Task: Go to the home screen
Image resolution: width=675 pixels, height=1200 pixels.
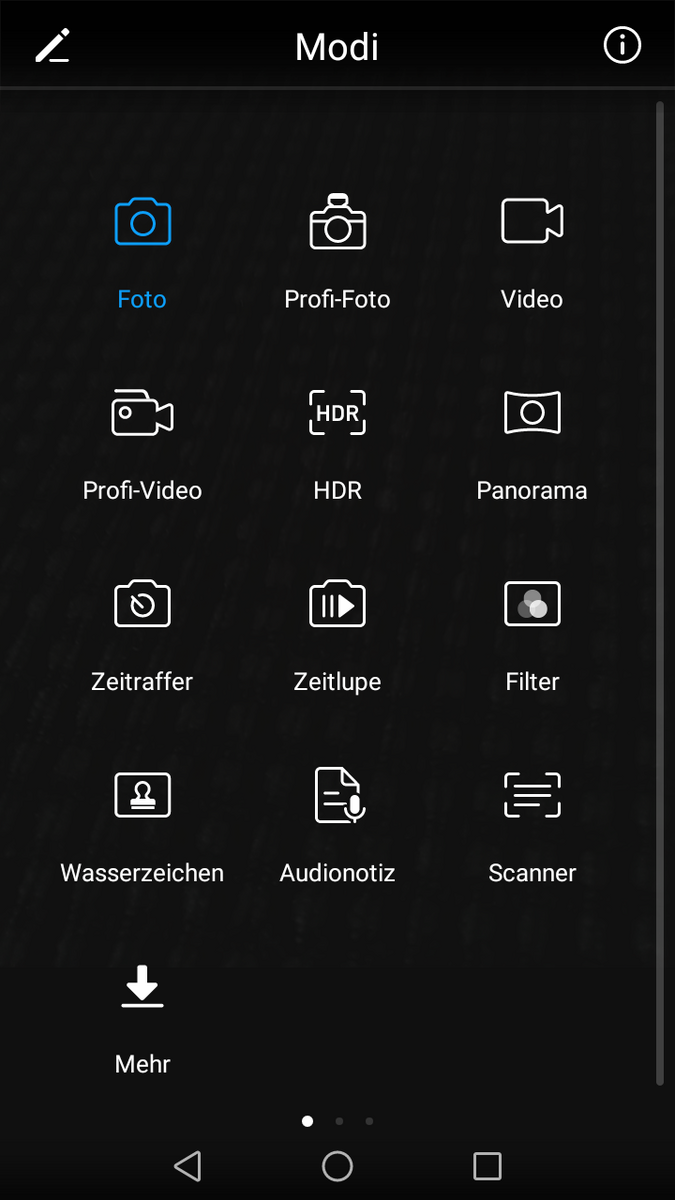Action: click(337, 1166)
